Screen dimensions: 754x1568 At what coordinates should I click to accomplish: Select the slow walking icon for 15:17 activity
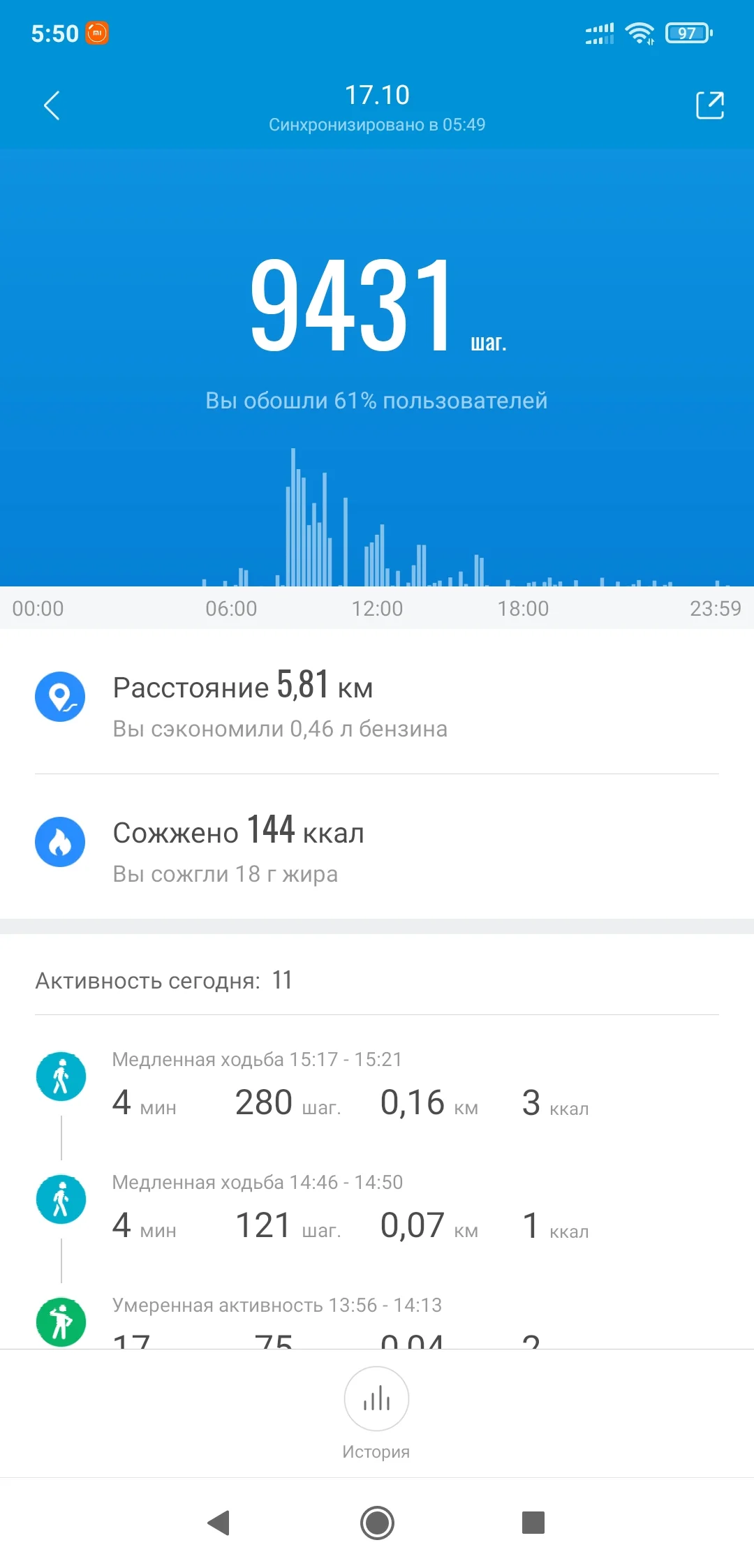(x=61, y=1076)
